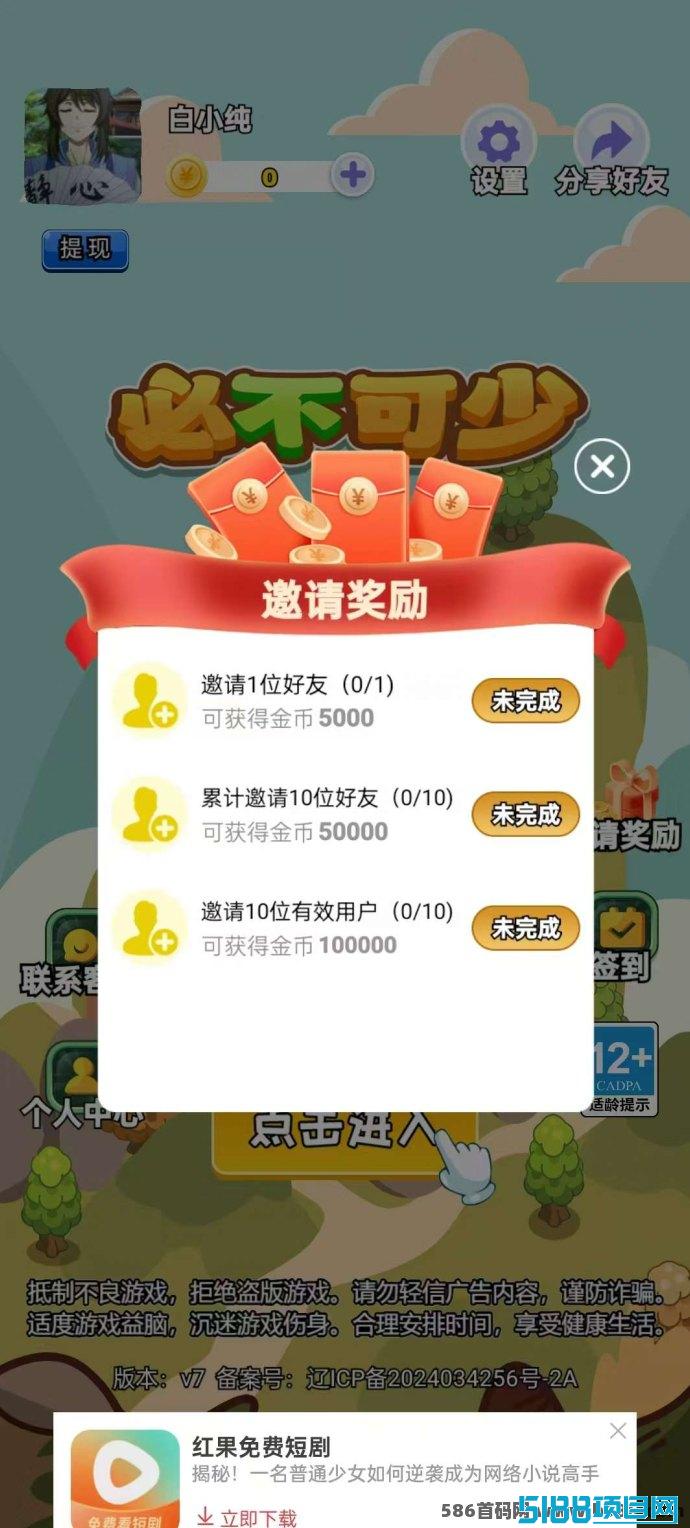Screen dimensions: 690x1528
Task: Close the 邀请奖励 popup
Action: tap(602, 467)
